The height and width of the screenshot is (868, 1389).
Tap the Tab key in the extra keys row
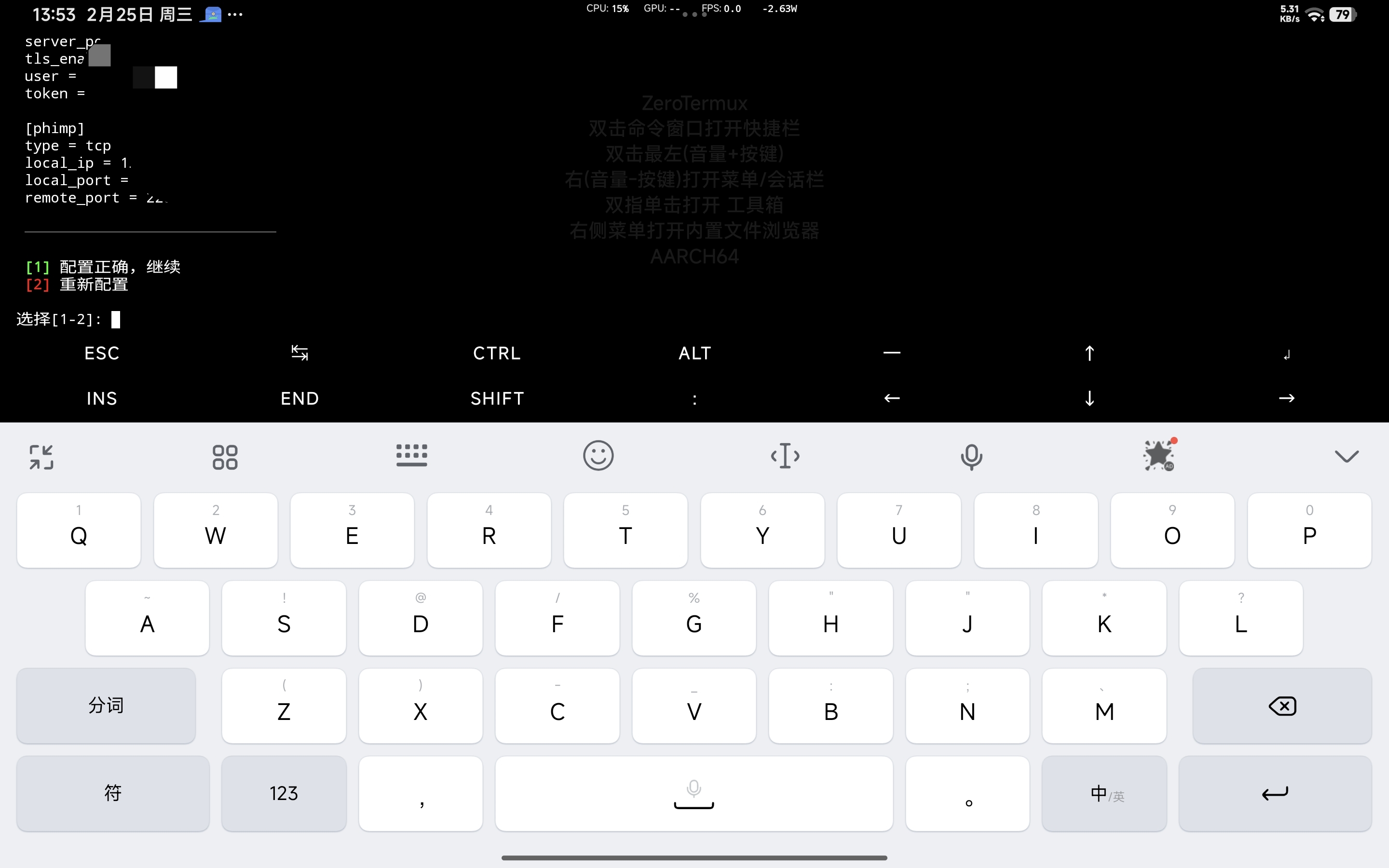(300, 353)
